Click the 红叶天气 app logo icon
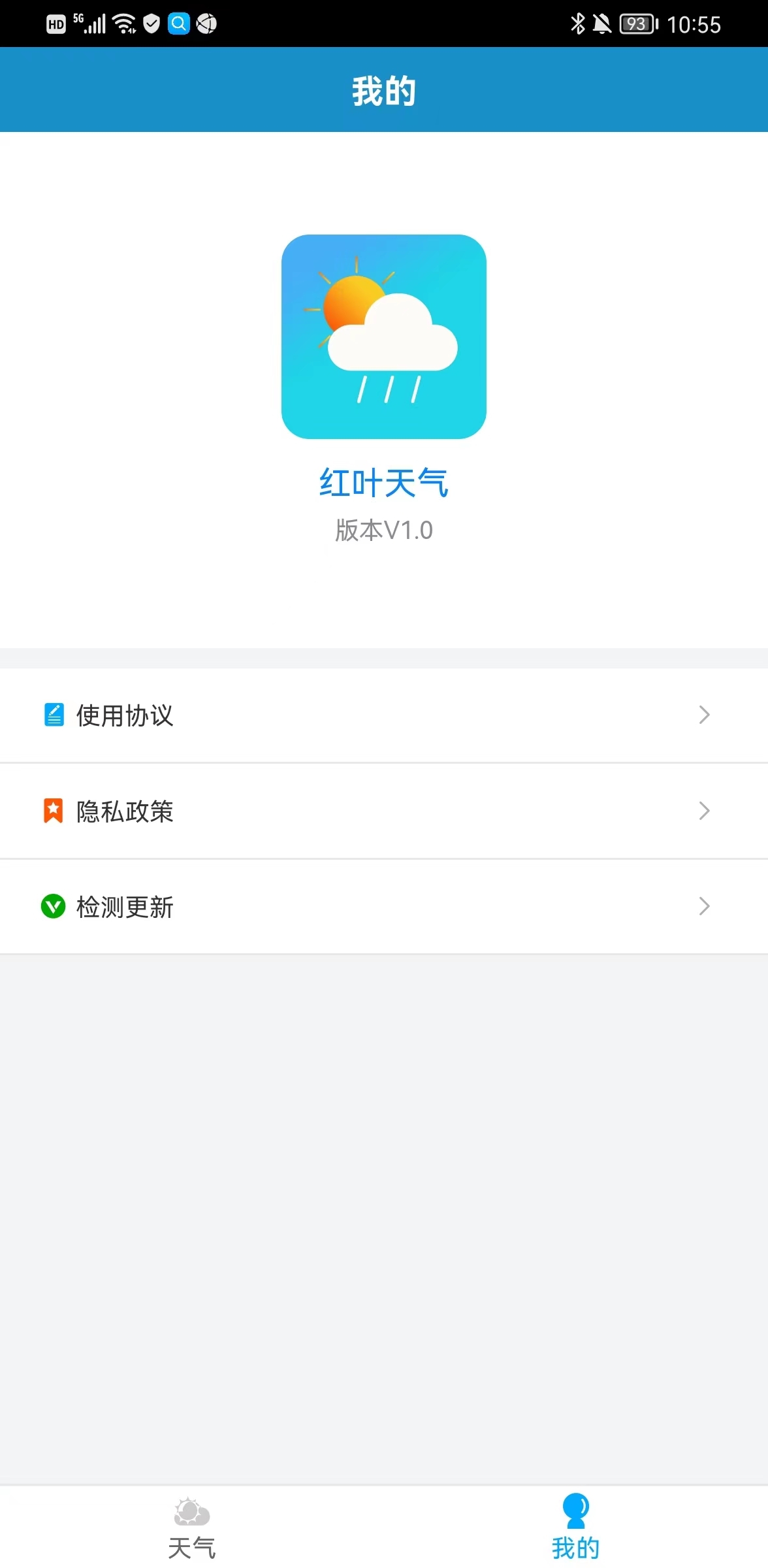Image resolution: width=768 pixels, height=1568 pixels. pyautogui.click(x=384, y=336)
